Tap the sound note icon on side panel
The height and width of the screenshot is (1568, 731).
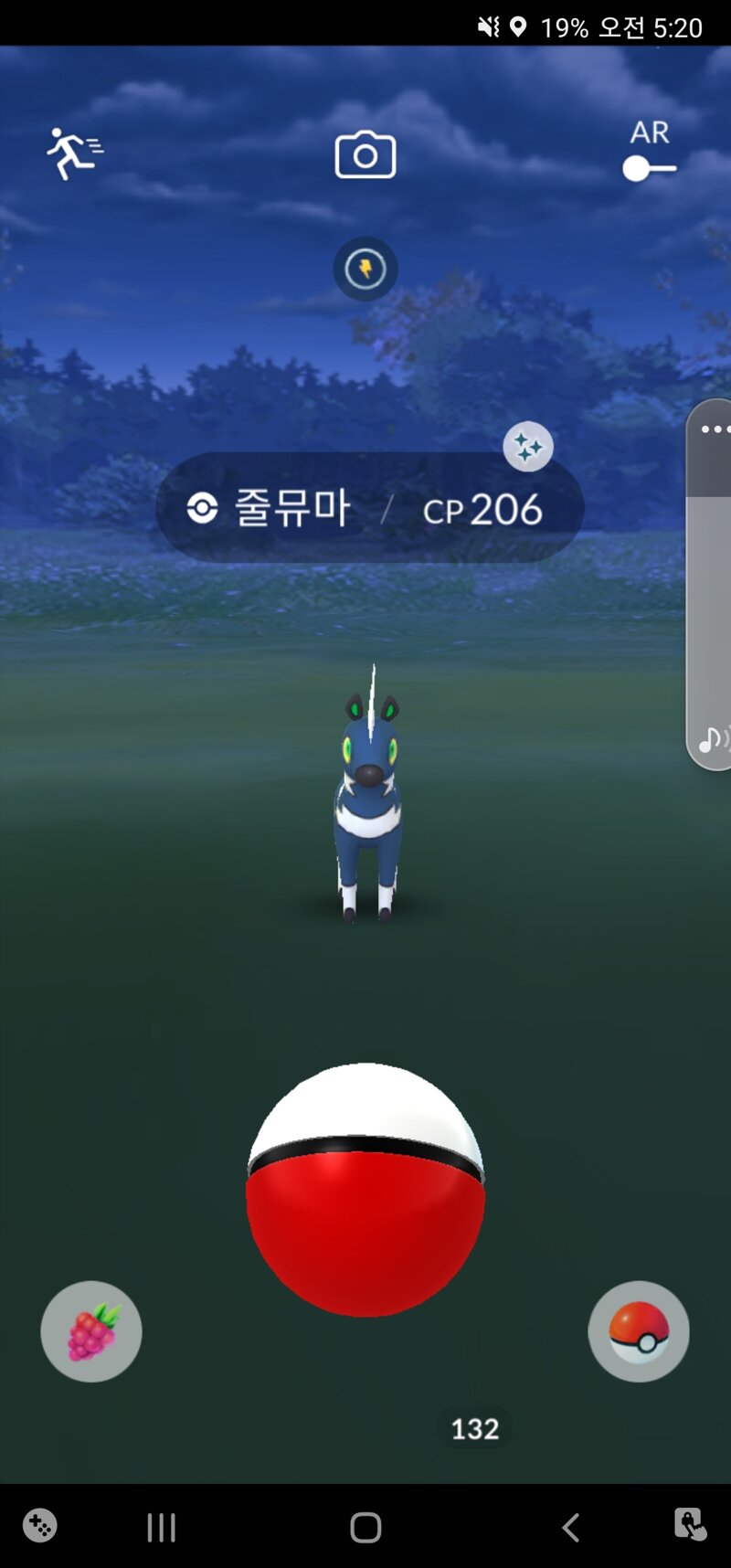(713, 738)
